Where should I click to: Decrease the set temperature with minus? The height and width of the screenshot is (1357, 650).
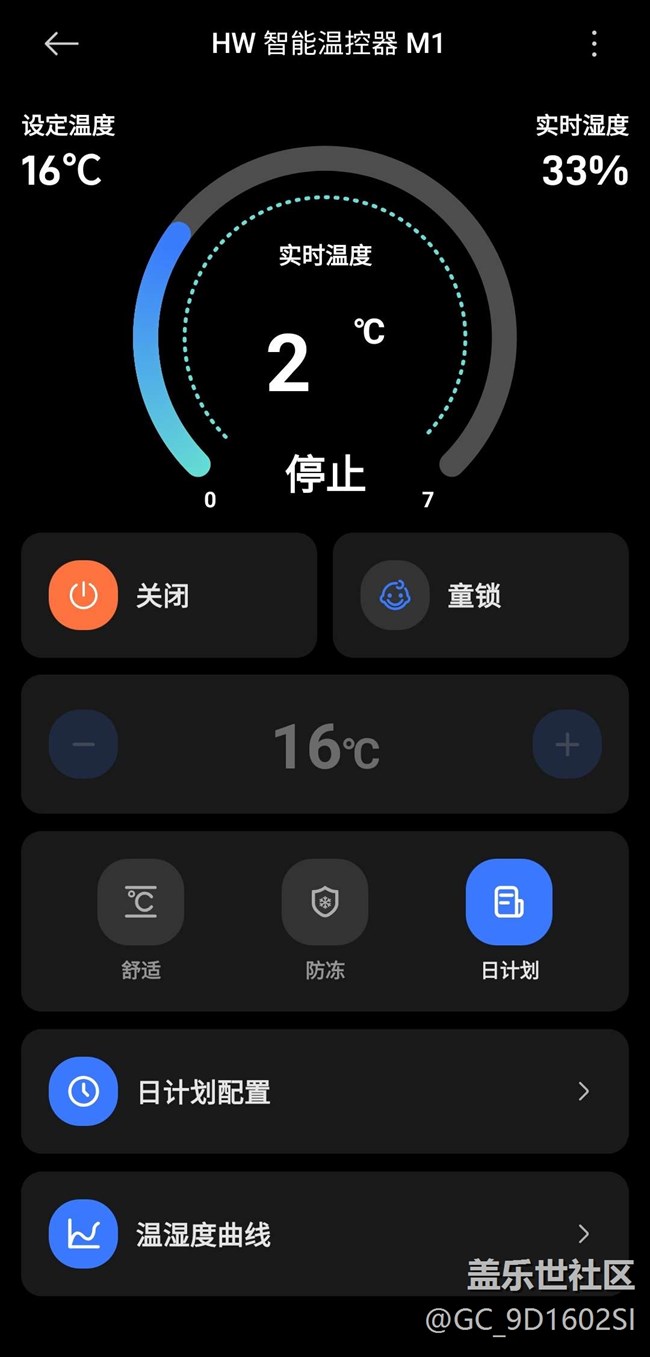(x=83, y=744)
